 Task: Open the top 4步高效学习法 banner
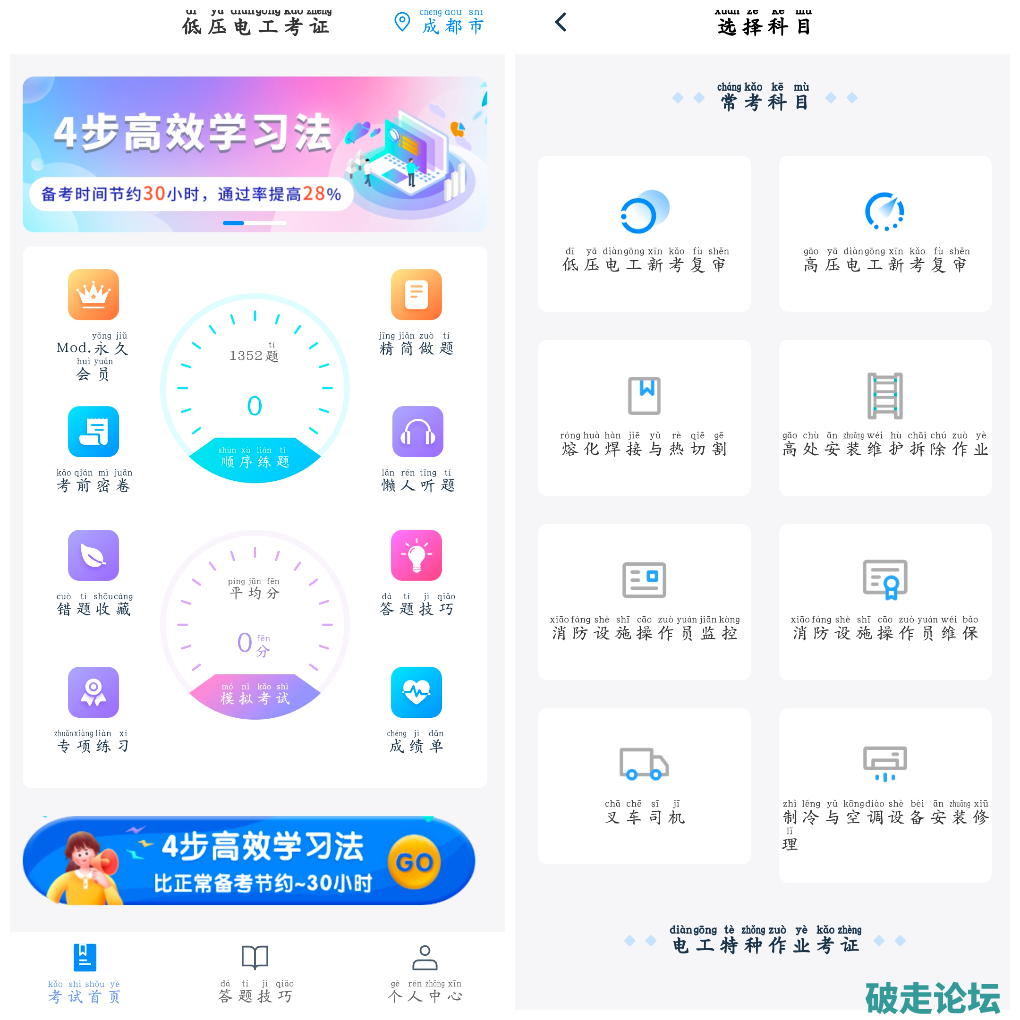[x=254, y=154]
